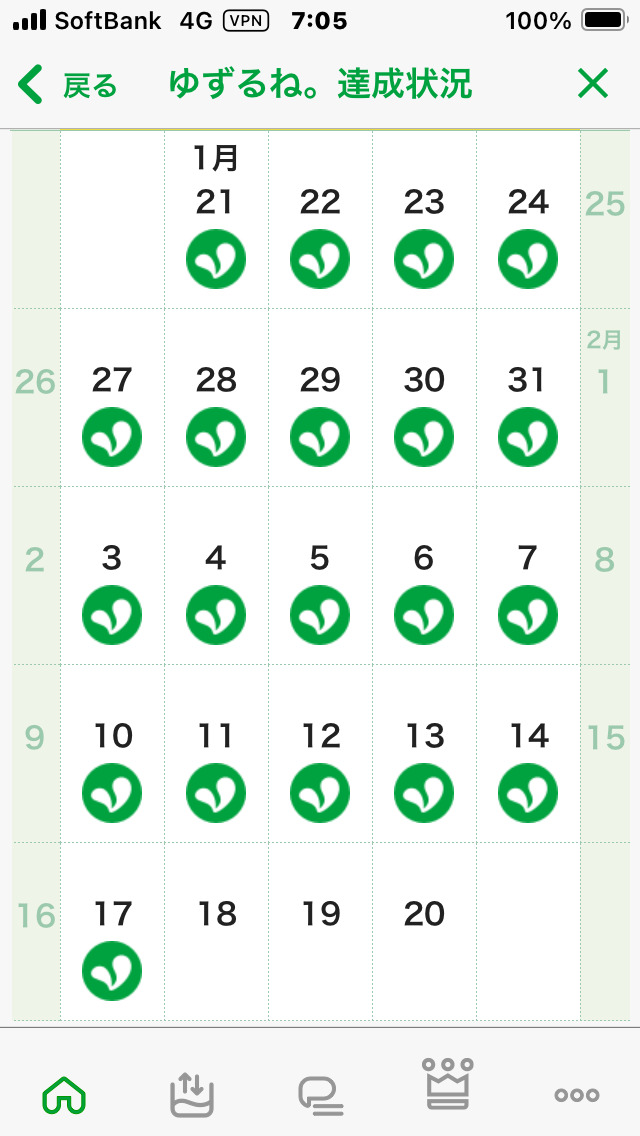Go back using the 戻る button
Viewport: 640px width, 1136px height.
click(x=68, y=85)
